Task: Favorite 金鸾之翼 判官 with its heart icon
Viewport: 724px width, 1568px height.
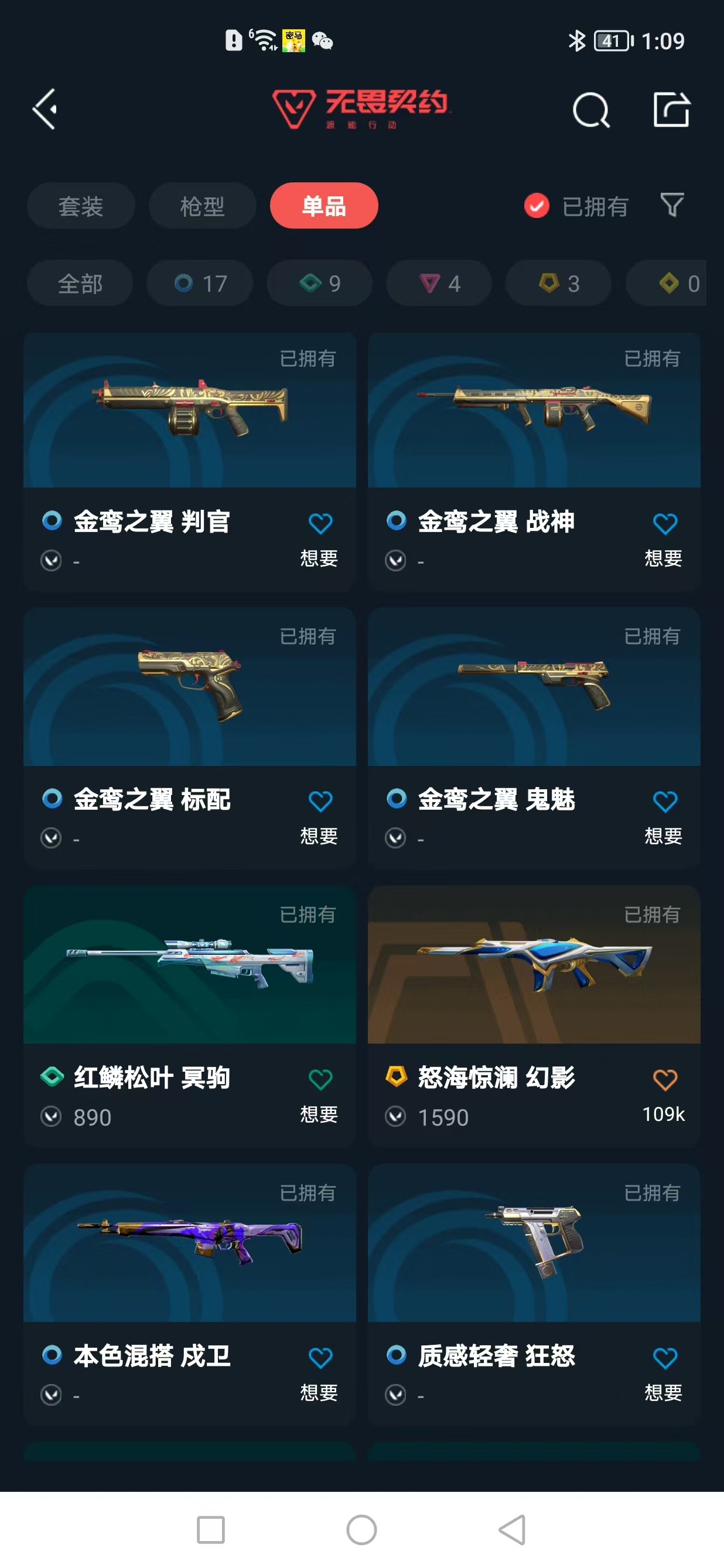Action: coord(320,523)
